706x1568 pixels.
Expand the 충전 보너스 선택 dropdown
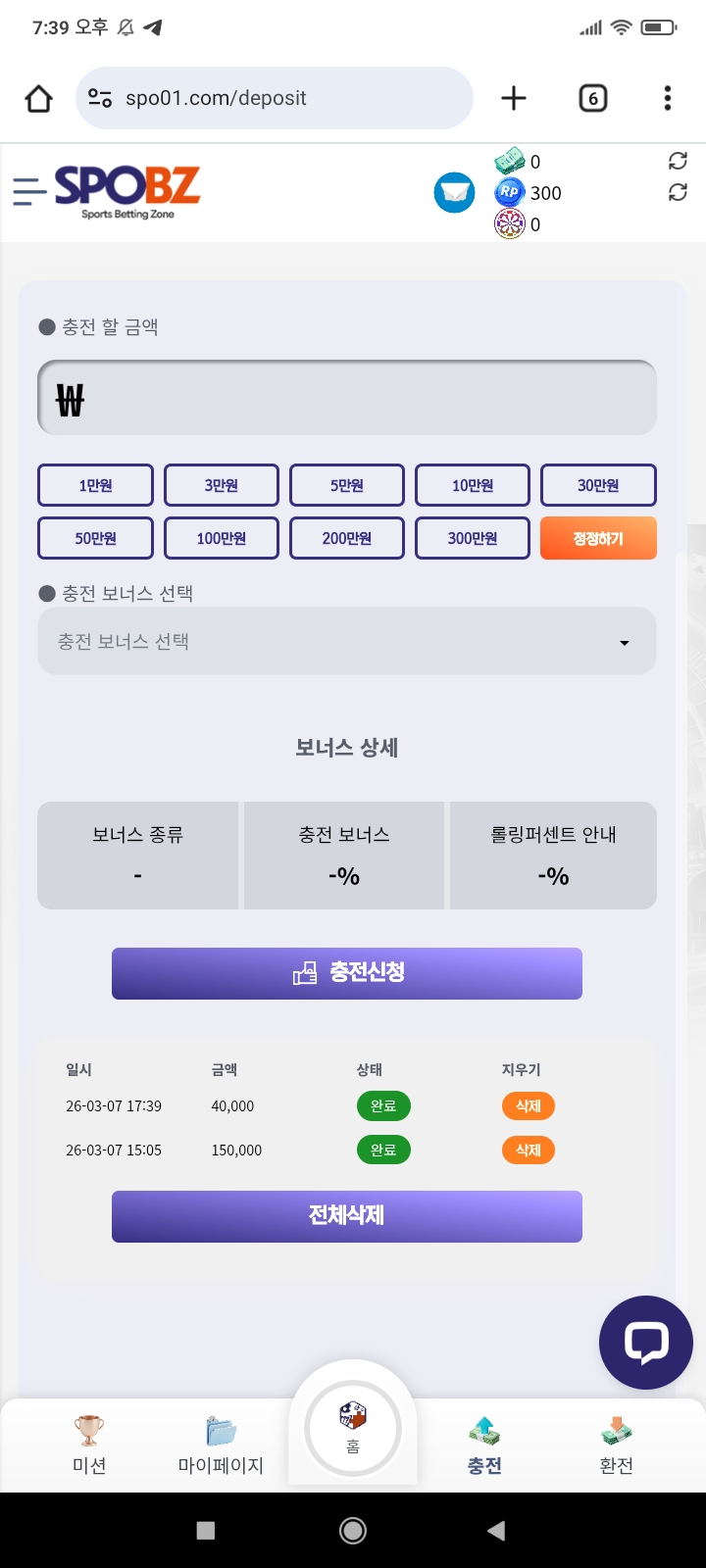pos(347,642)
